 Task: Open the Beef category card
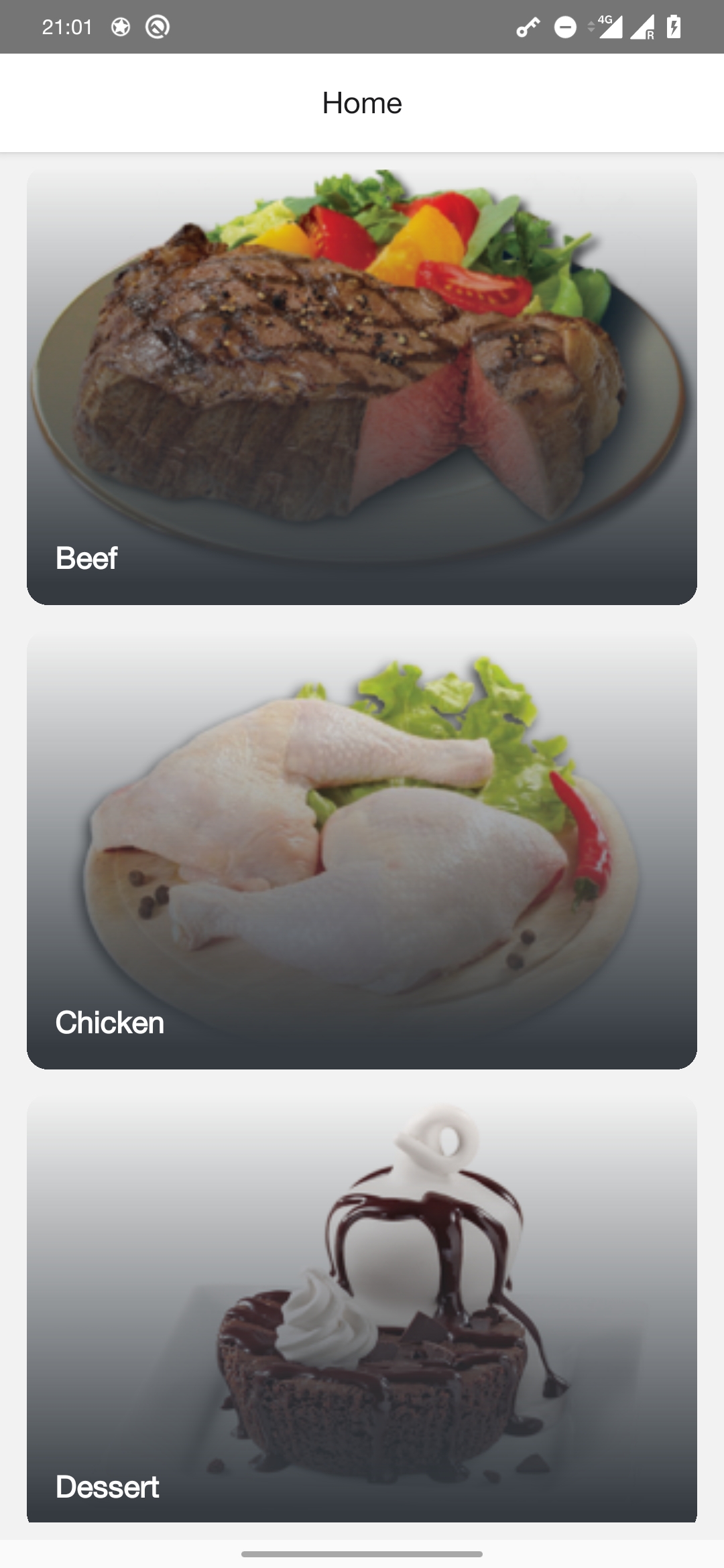pyautogui.click(x=362, y=387)
